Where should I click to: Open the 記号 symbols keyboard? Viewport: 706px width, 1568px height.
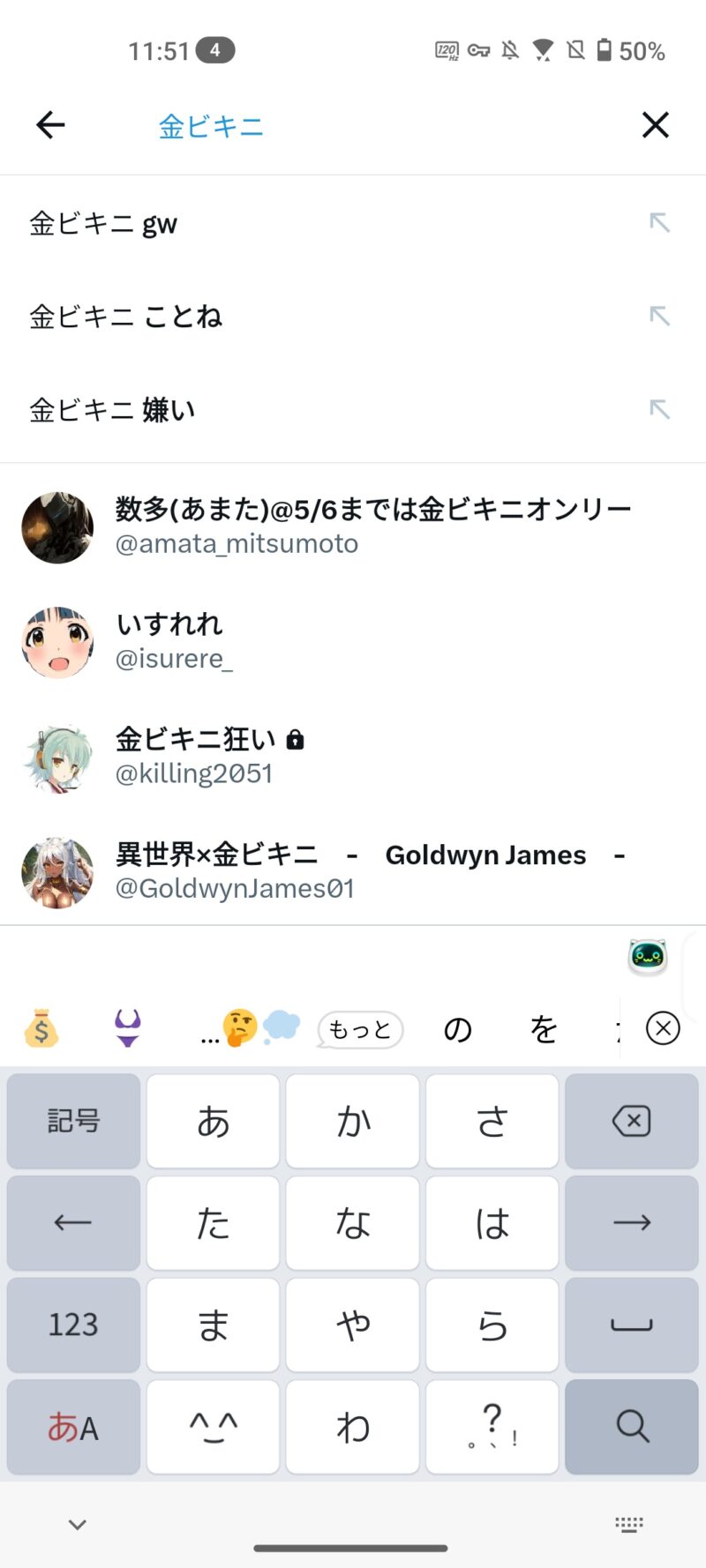[73, 1121]
